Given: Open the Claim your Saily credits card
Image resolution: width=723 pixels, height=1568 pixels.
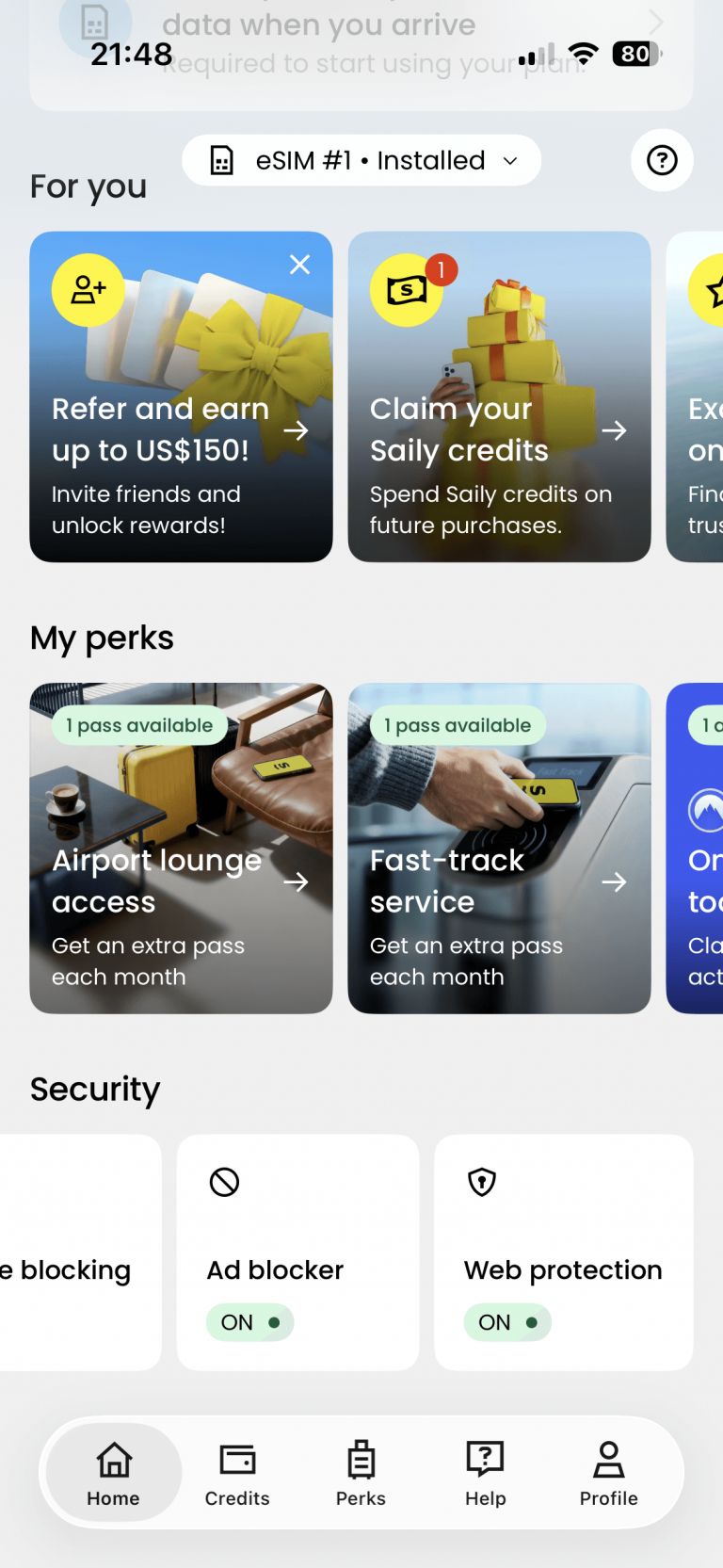Looking at the screenshot, I should [x=499, y=396].
